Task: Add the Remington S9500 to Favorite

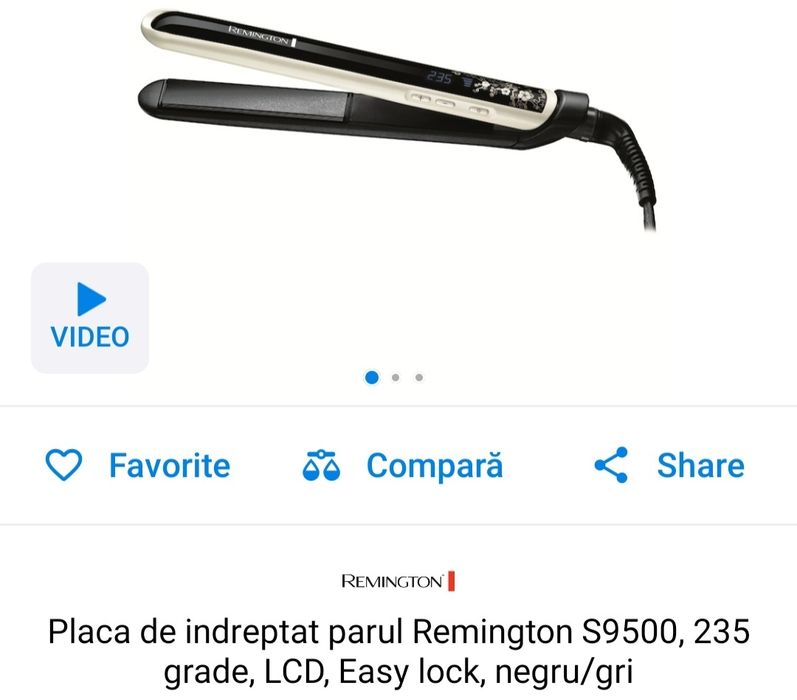Action: (138, 466)
